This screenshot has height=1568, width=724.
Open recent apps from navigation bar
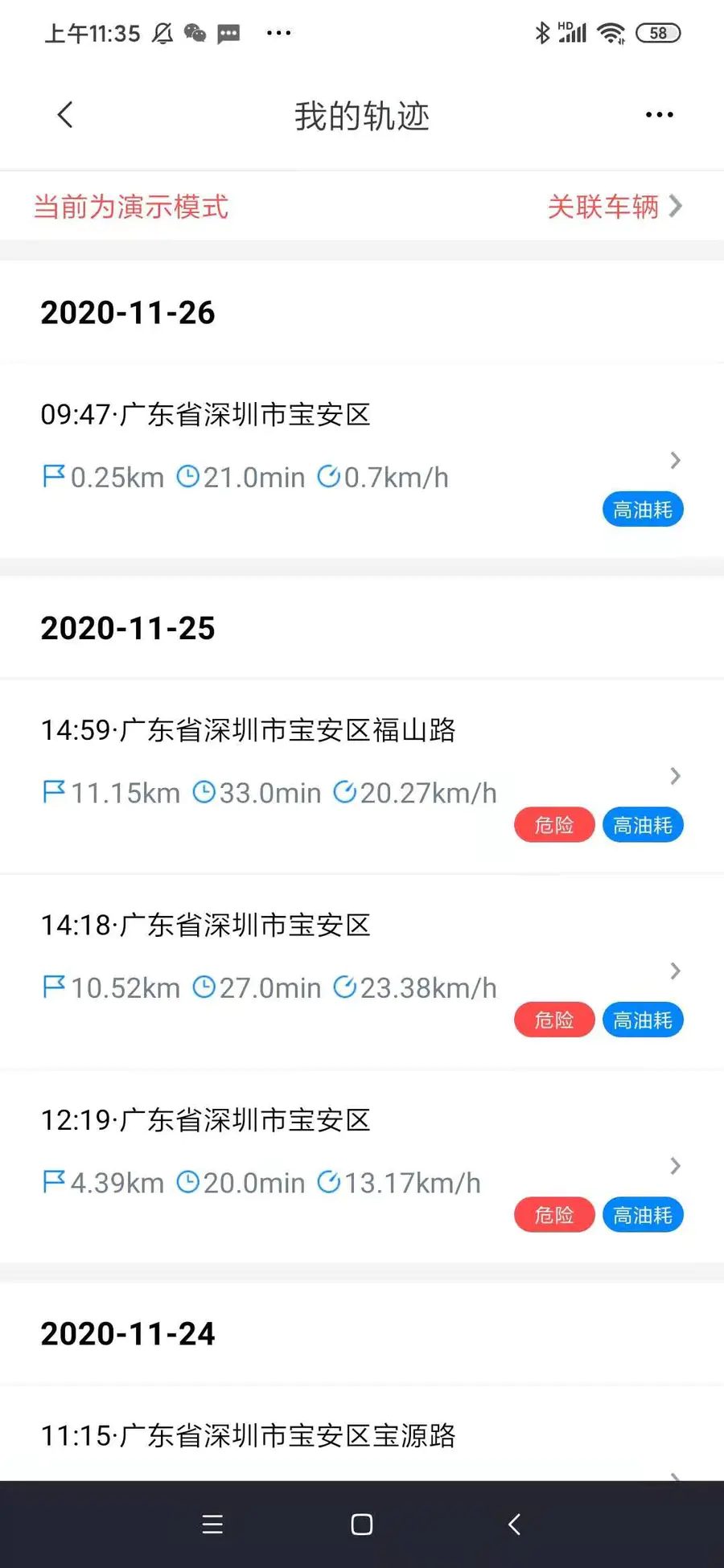[x=212, y=1525]
